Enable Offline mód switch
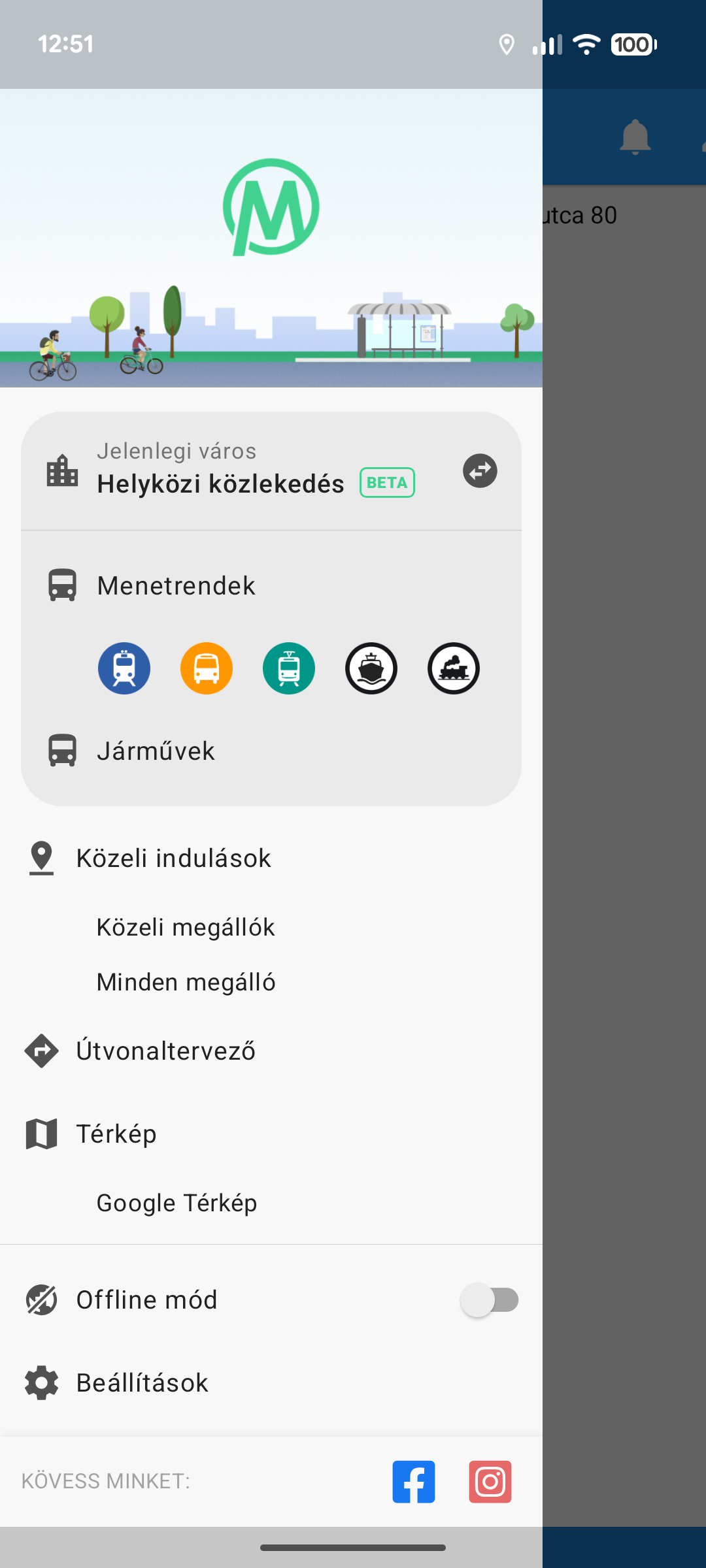The image size is (706, 1568). [490, 1300]
